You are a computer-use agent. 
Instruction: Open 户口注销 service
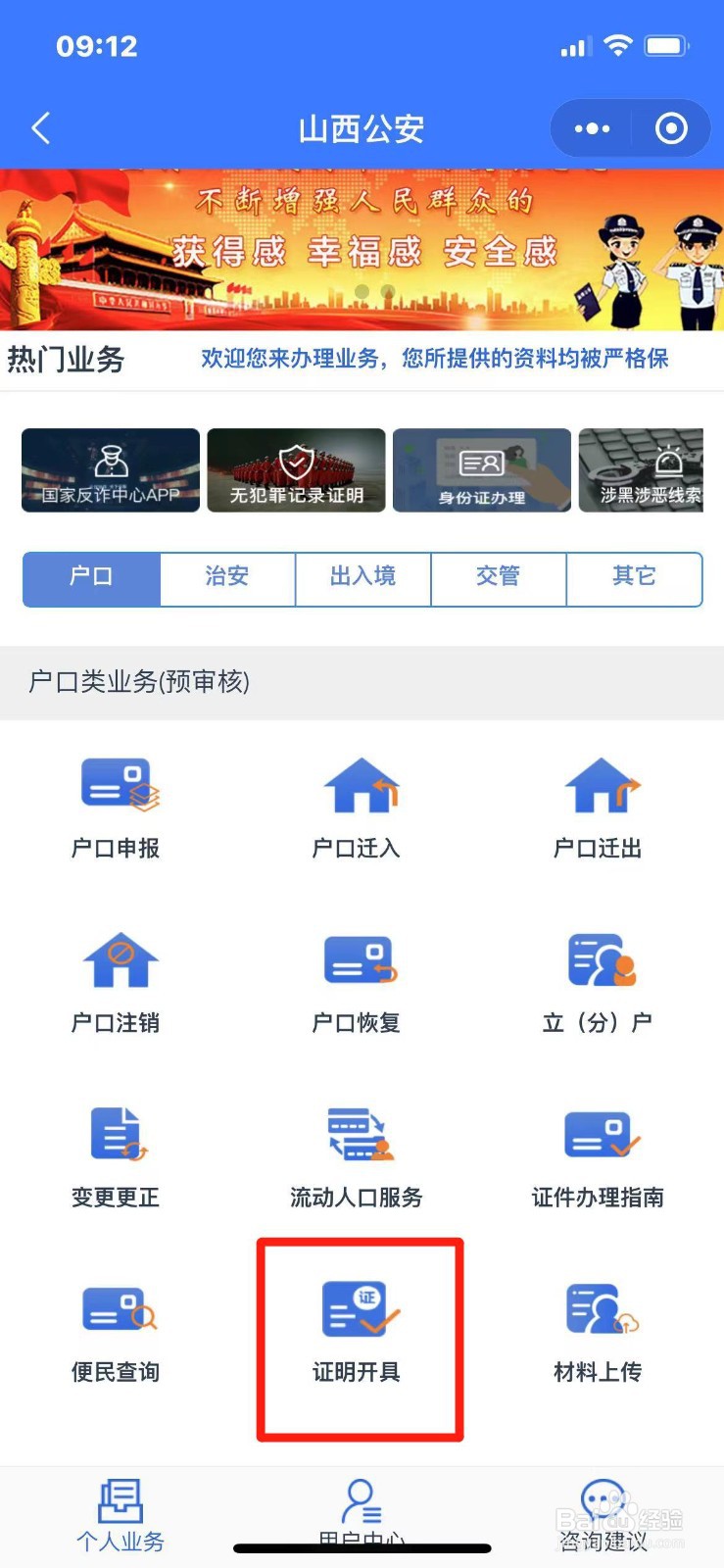117,983
